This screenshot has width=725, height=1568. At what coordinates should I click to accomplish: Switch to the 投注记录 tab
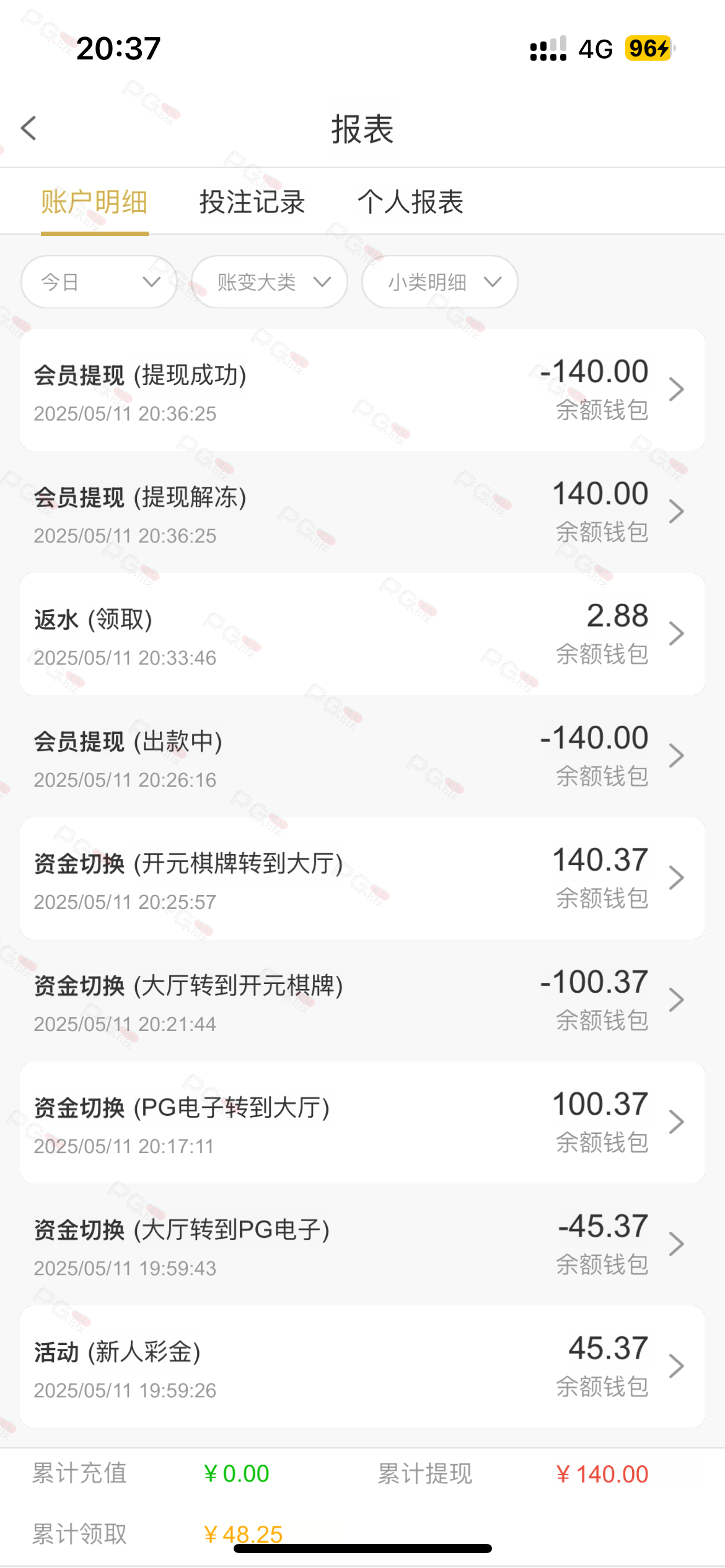252,202
